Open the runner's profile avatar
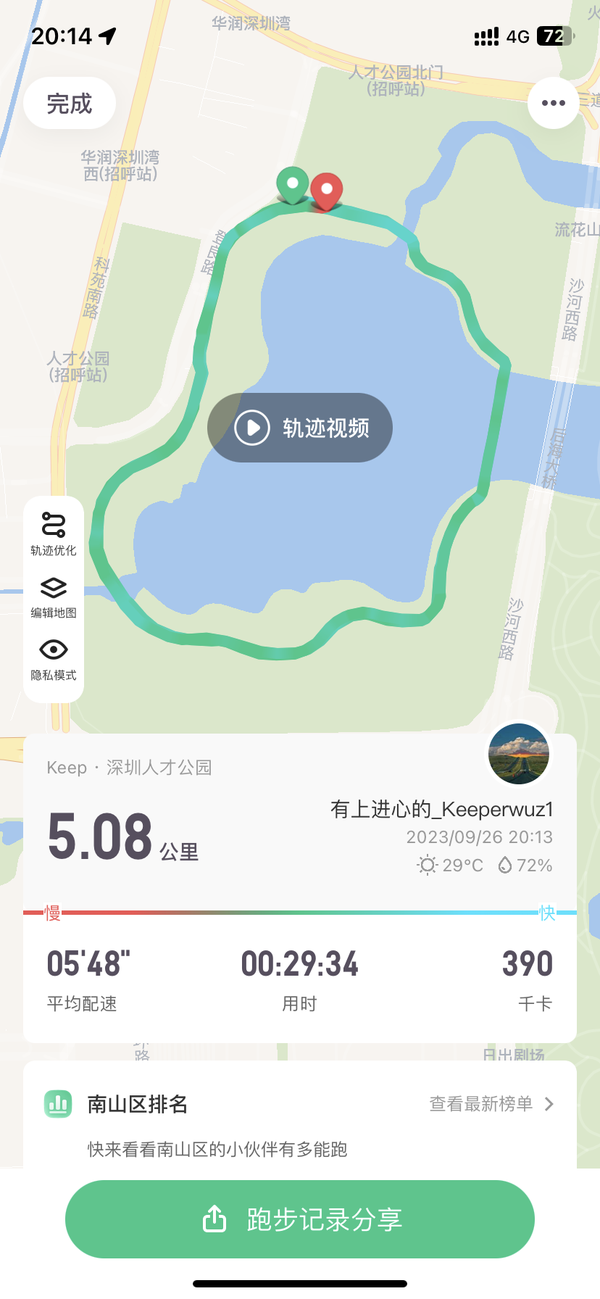The width and height of the screenshot is (600, 1299). point(518,754)
